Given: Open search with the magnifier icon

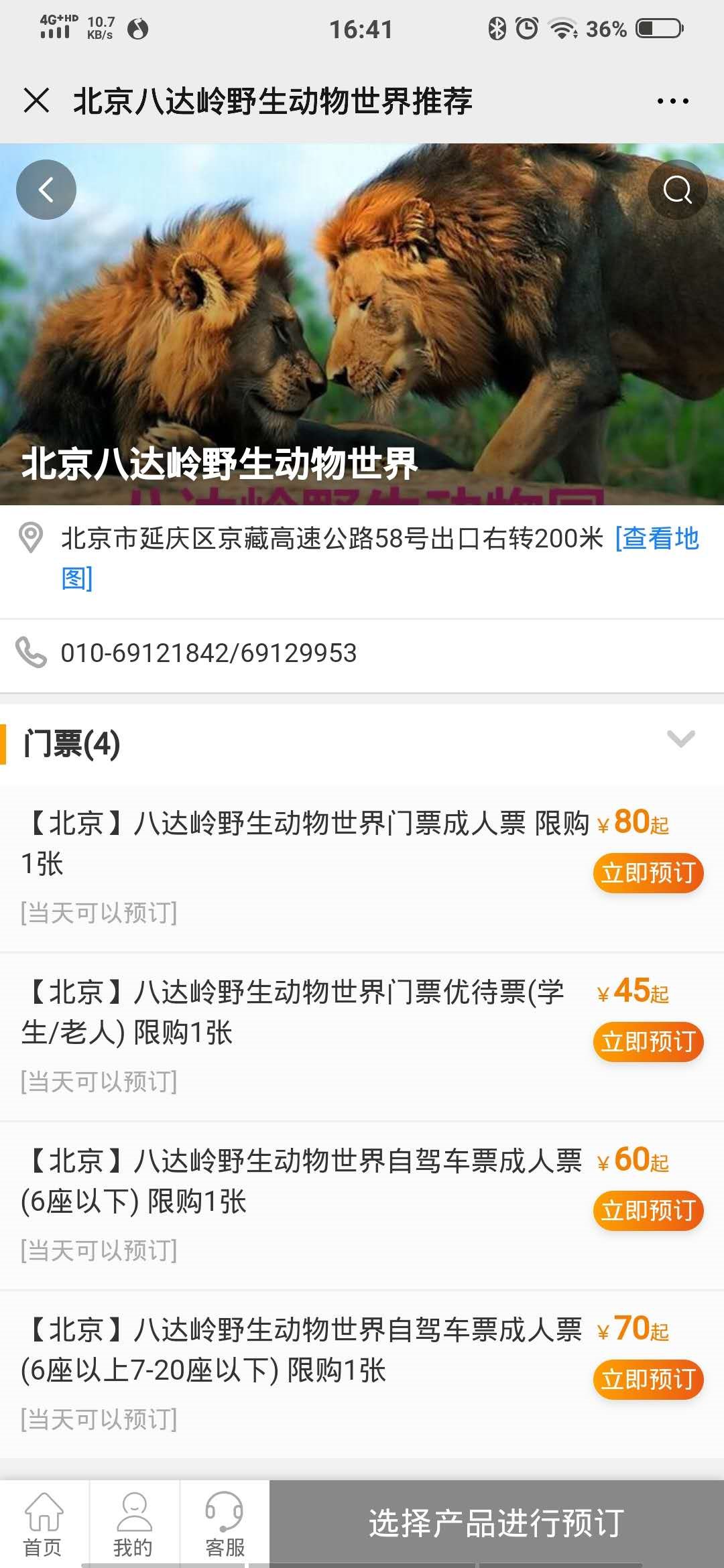Looking at the screenshot, I should pos(677,190).
